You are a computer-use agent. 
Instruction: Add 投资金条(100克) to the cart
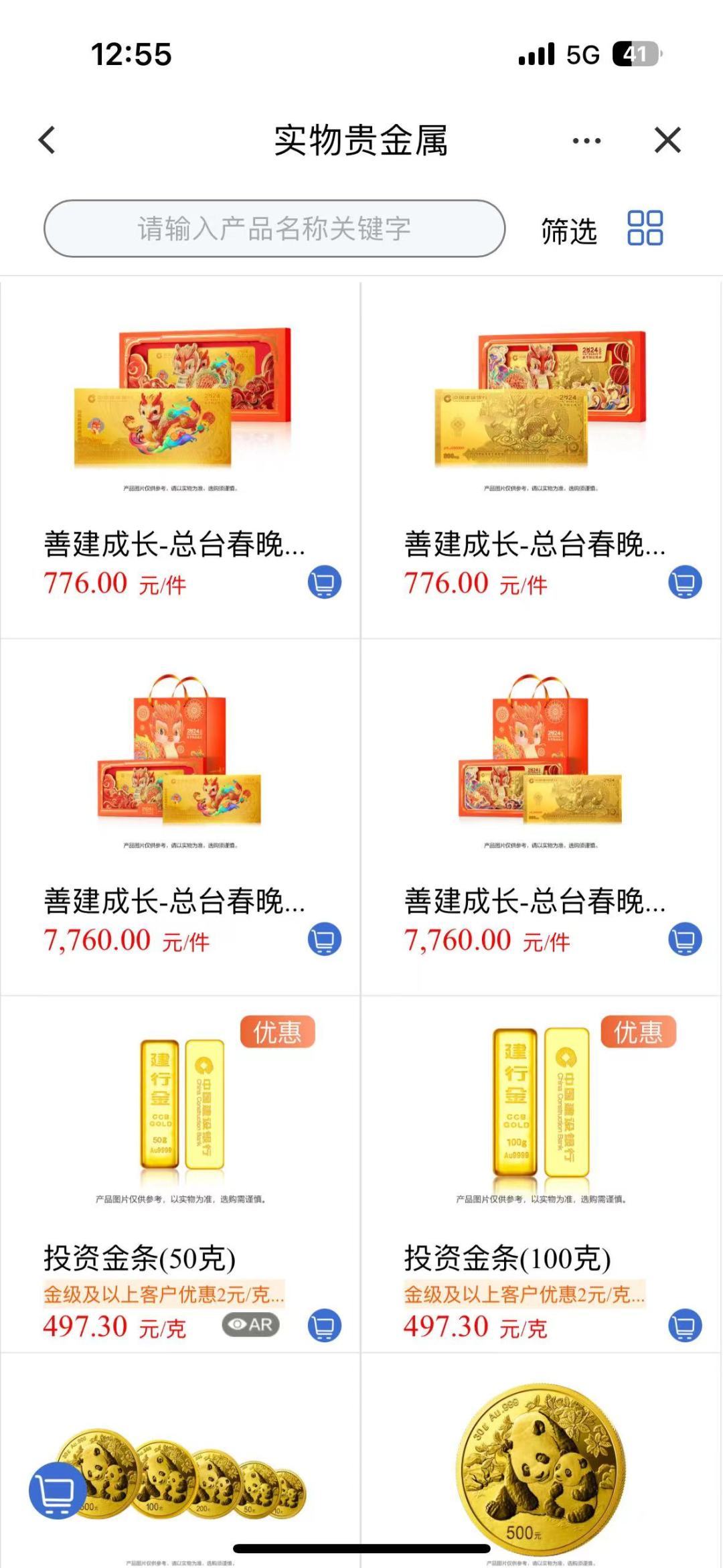click(x=685, y=1326)
